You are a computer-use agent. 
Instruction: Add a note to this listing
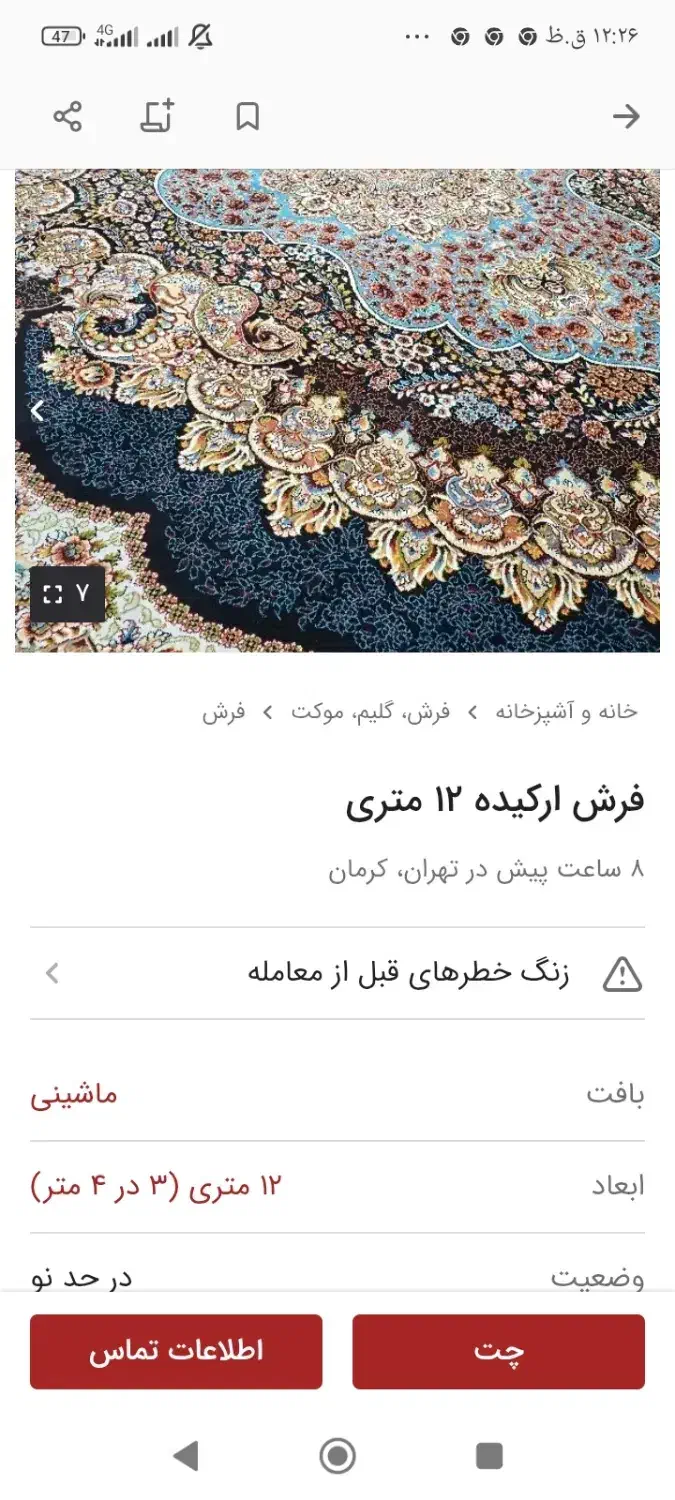[x=157, y=117]
